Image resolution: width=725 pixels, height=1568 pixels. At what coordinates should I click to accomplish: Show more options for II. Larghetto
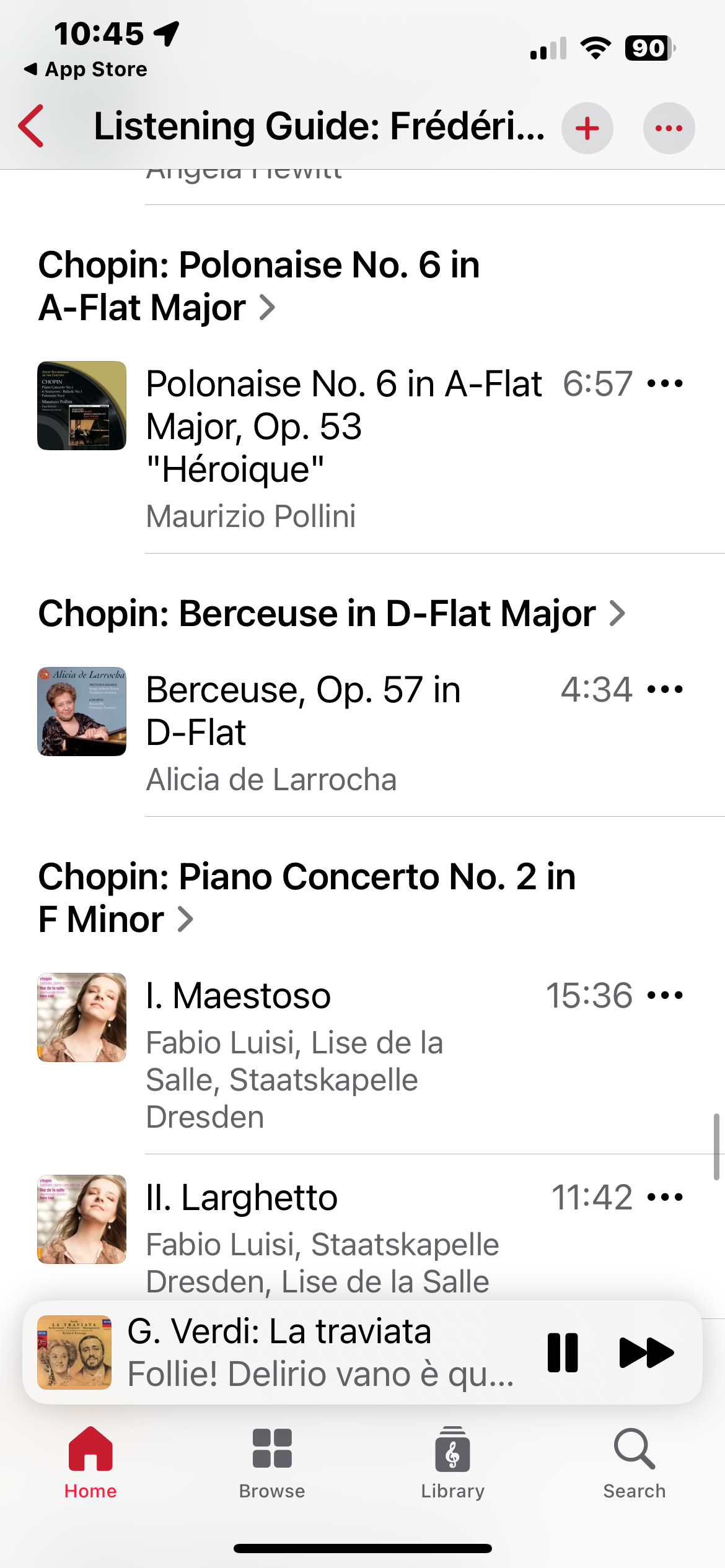(665, 1197)
